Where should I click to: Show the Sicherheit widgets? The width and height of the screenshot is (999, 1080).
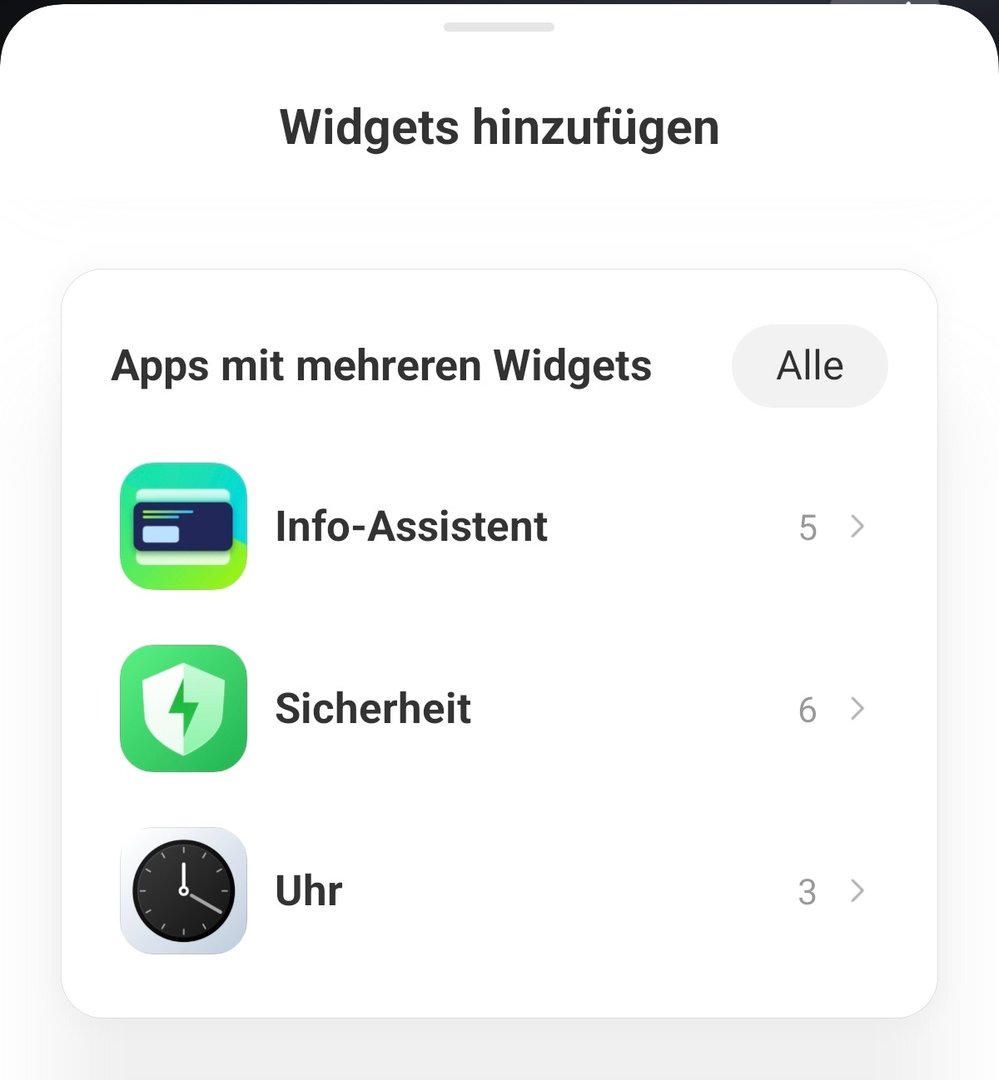pyautogui.click(x=495, y=709)
